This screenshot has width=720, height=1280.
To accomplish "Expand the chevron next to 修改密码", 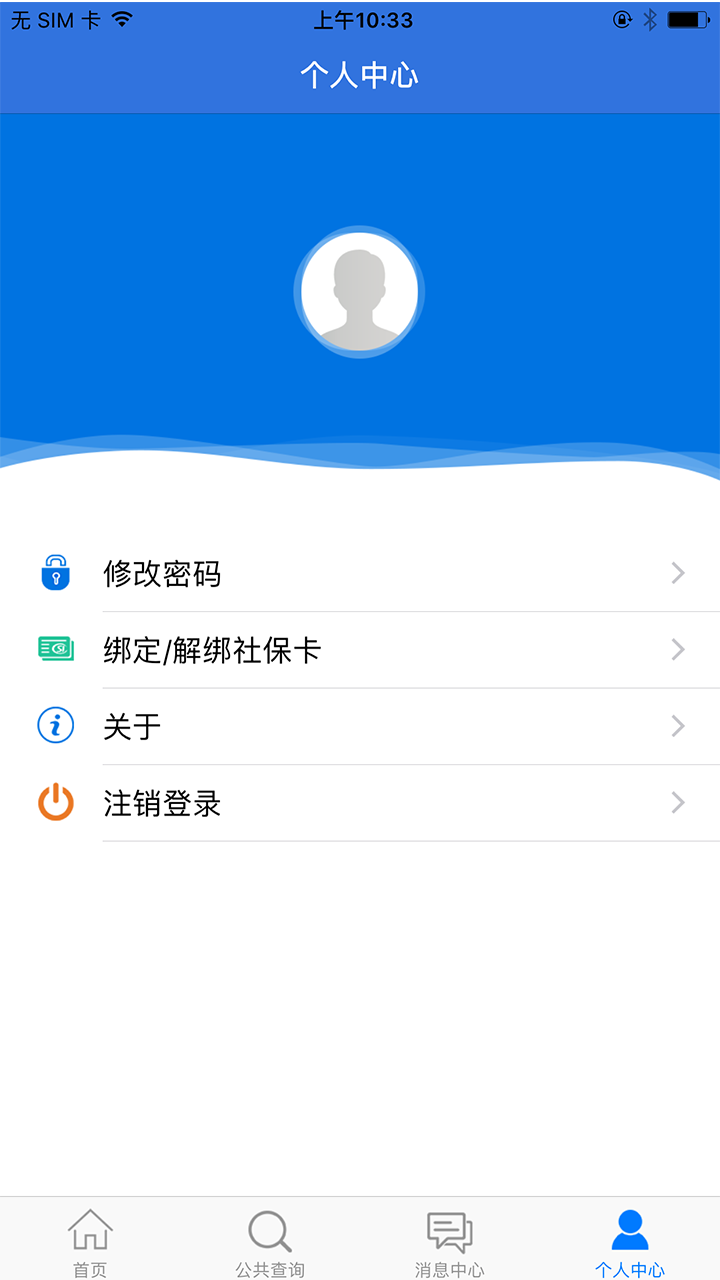I will point(679,573).
